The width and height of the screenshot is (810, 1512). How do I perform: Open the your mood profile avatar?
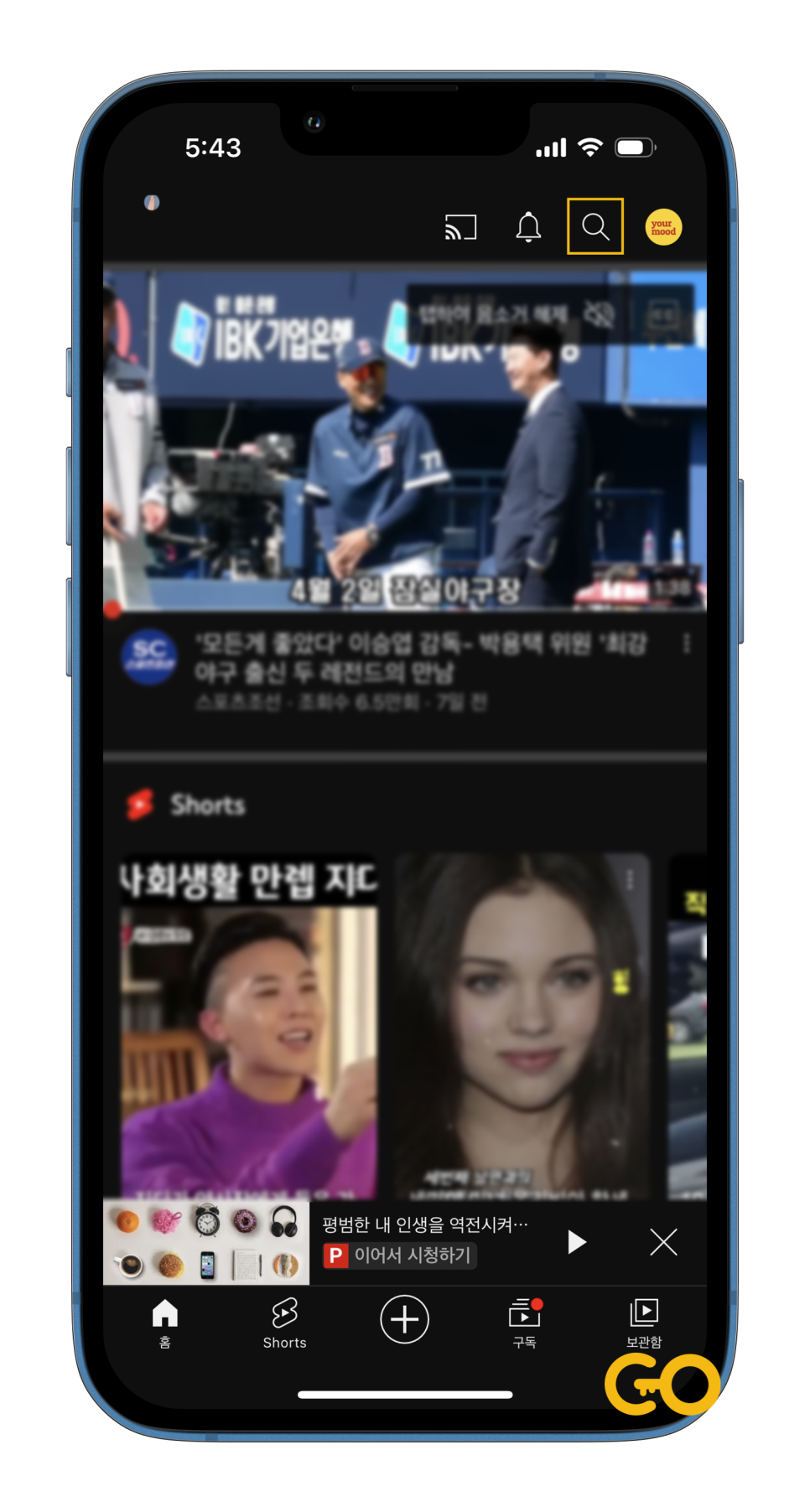[x=663, y=227]
